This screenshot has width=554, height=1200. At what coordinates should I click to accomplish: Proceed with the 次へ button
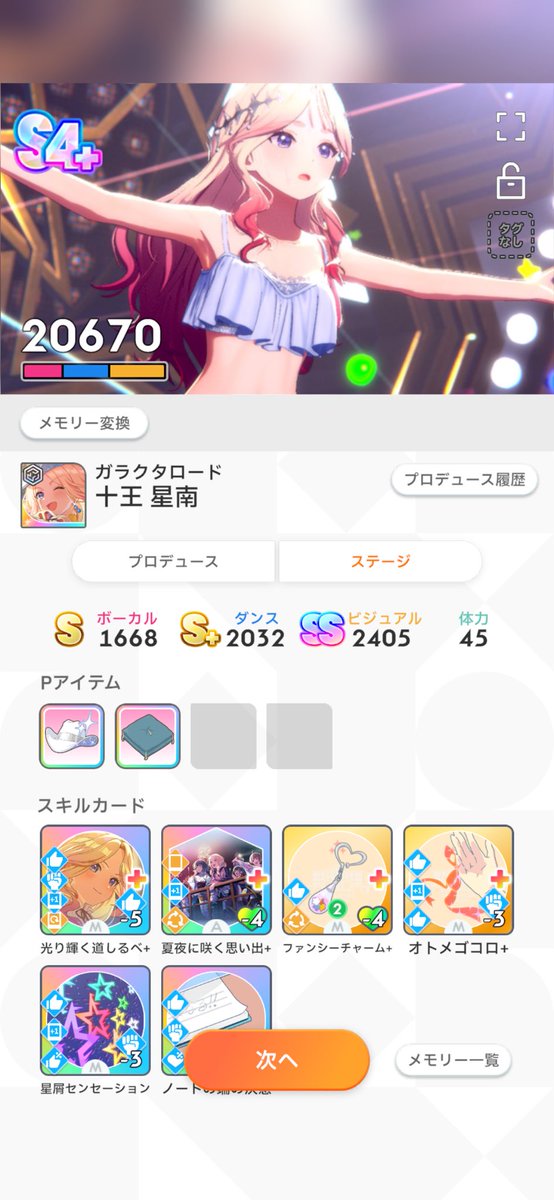[277, 1060]
